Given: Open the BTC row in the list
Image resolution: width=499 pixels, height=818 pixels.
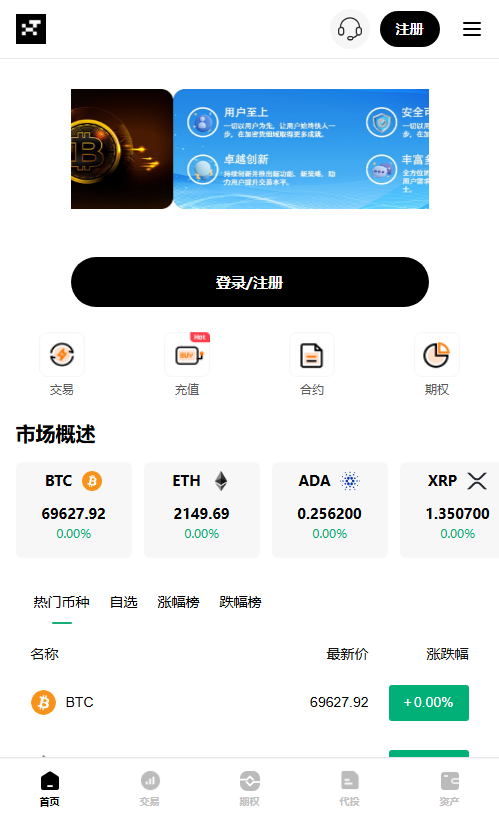Looking at the screenshot, I should [250, 702].
